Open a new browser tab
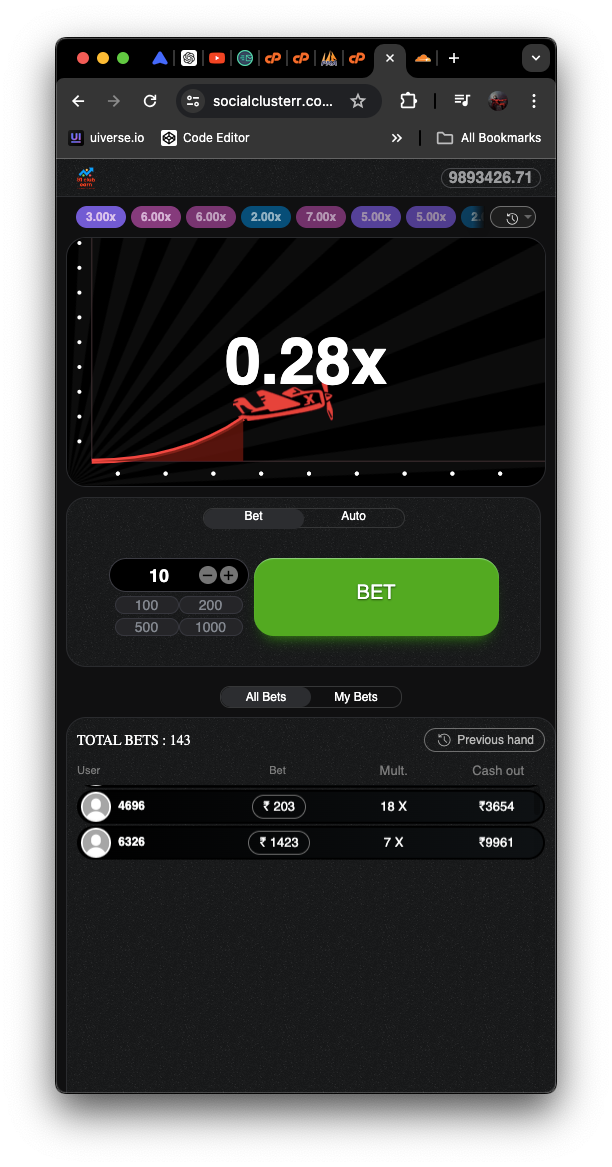 point(454,58)
